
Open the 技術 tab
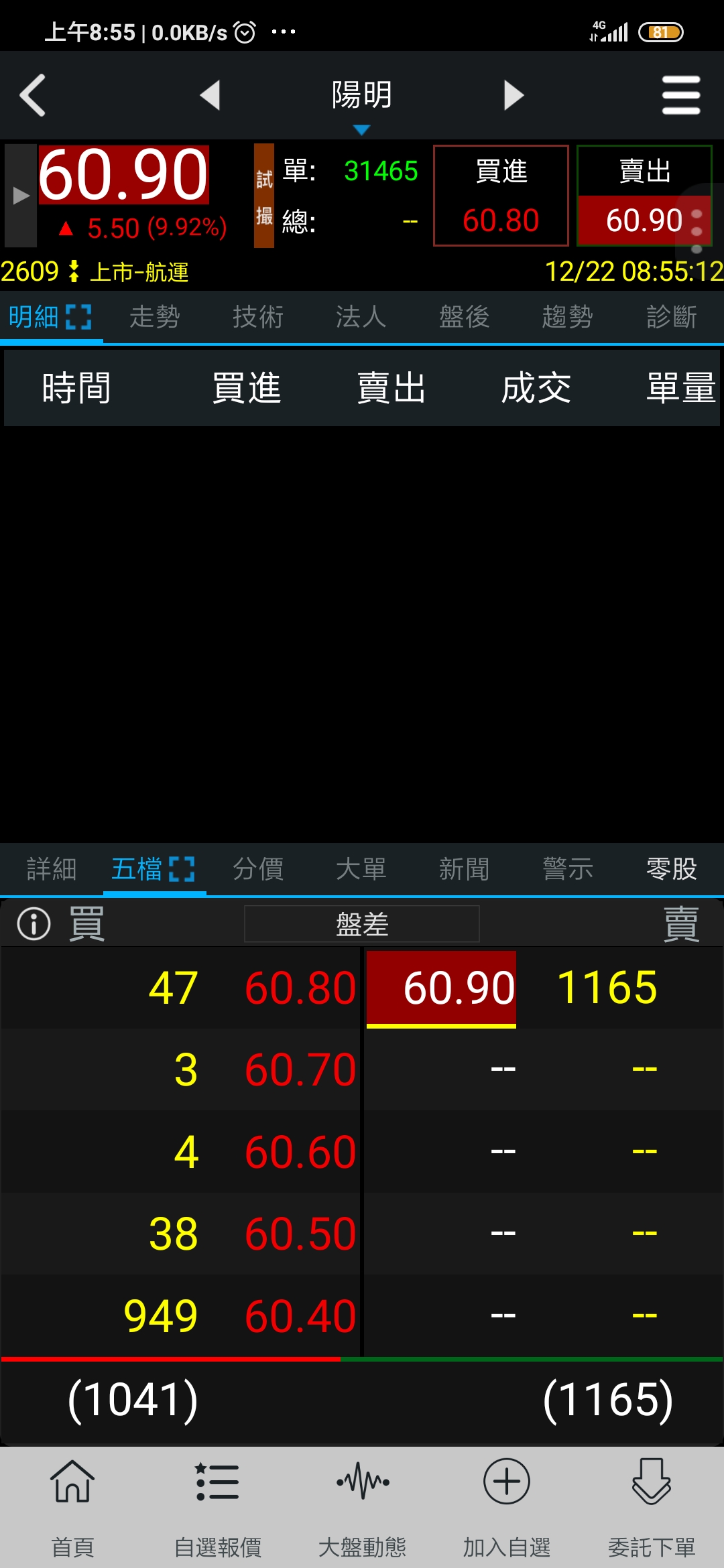tap(258, 316)
